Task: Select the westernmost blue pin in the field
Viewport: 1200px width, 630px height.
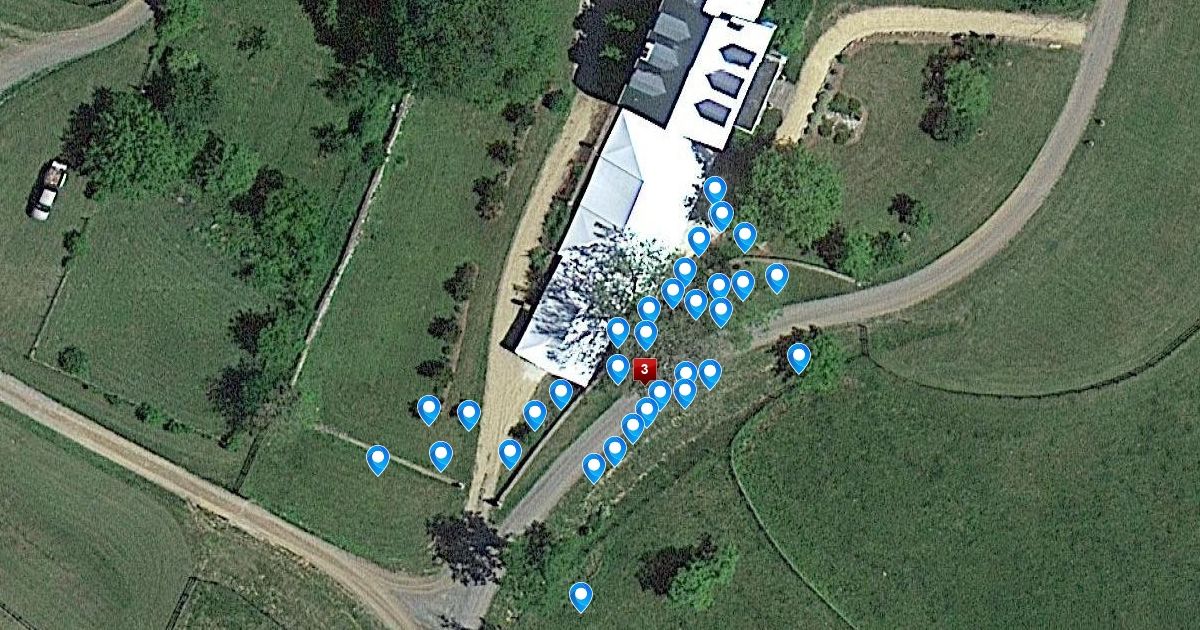Action: [377, 458]
